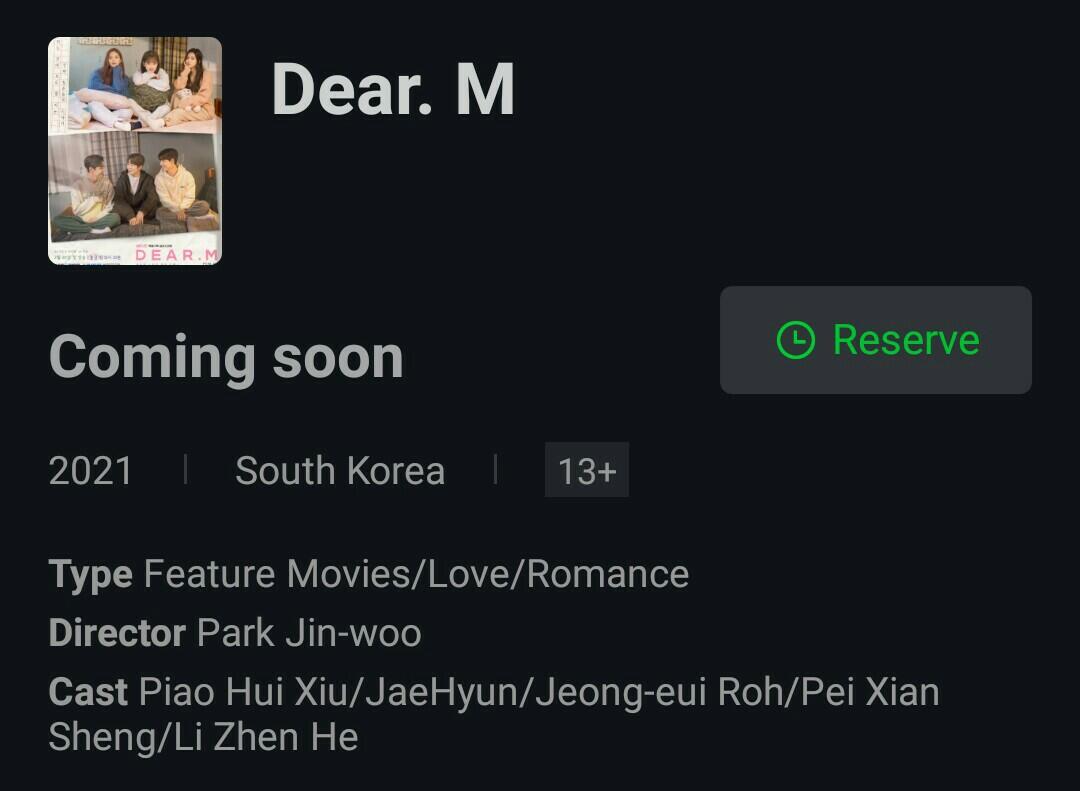Open the Dear. M poster thumbnail
This screenshot has width=1080, height=791.
(135, 151)
